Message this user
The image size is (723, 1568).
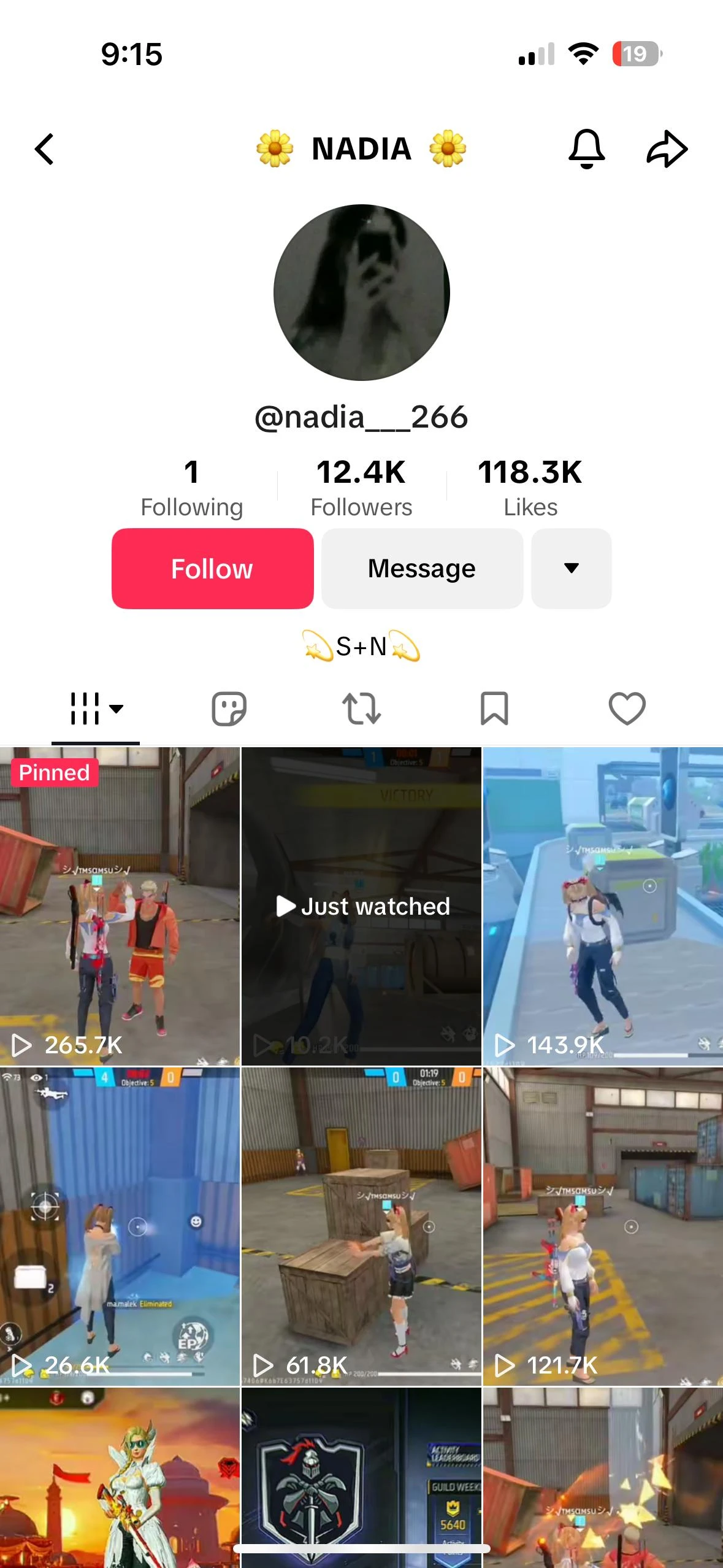(422, 569)
